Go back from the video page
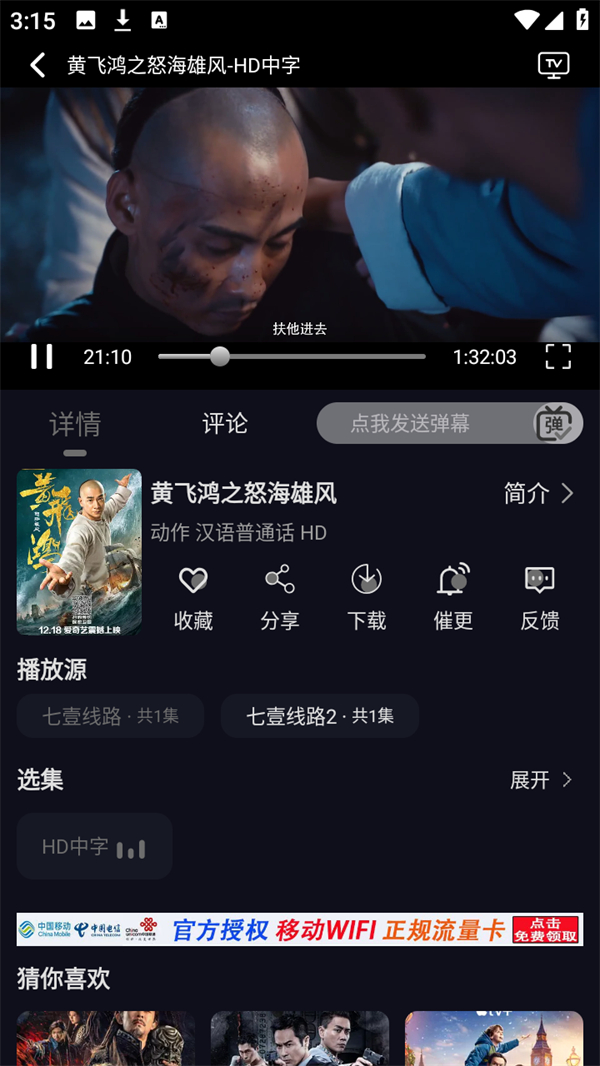The image size is (600, 1066). 38,66
